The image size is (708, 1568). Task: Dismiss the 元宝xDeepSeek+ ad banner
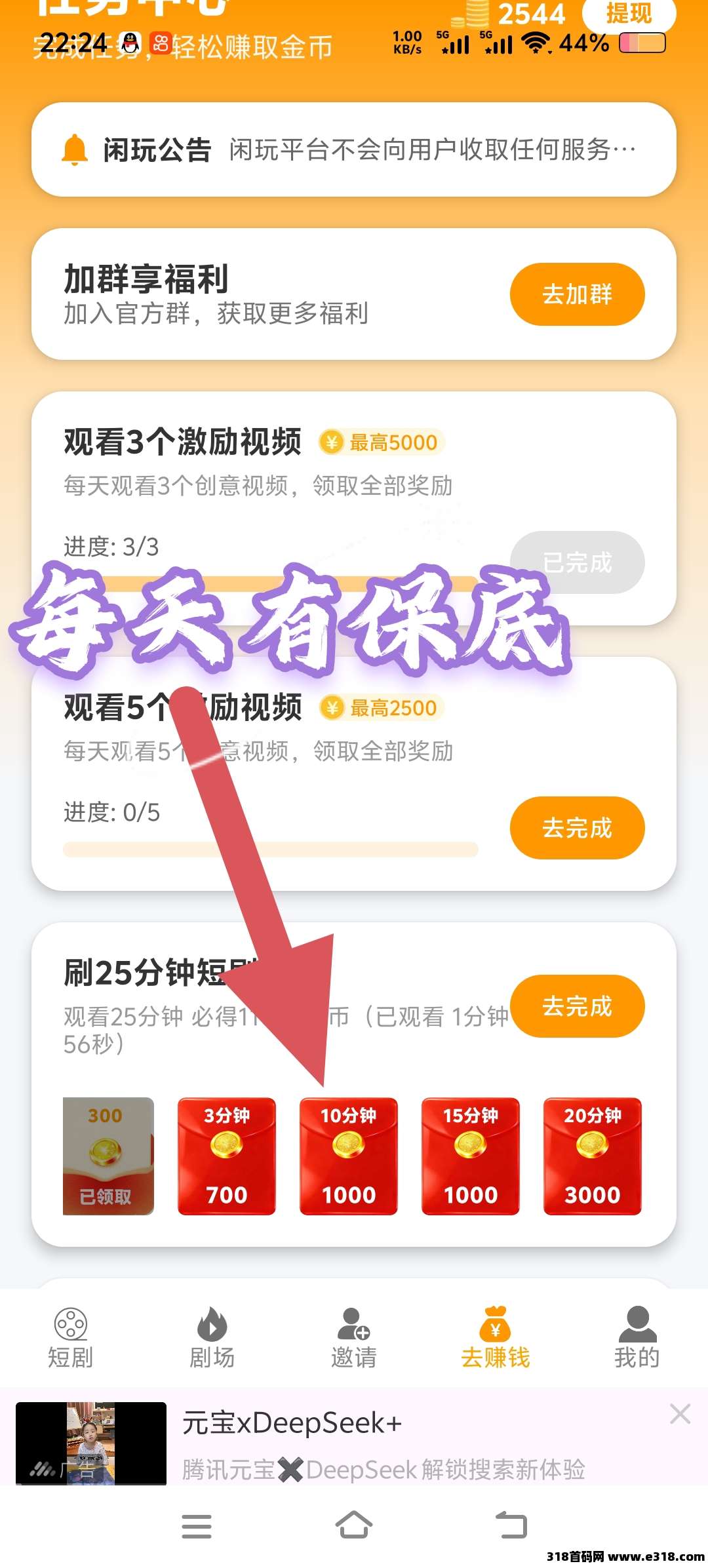tap(680, 1414)
